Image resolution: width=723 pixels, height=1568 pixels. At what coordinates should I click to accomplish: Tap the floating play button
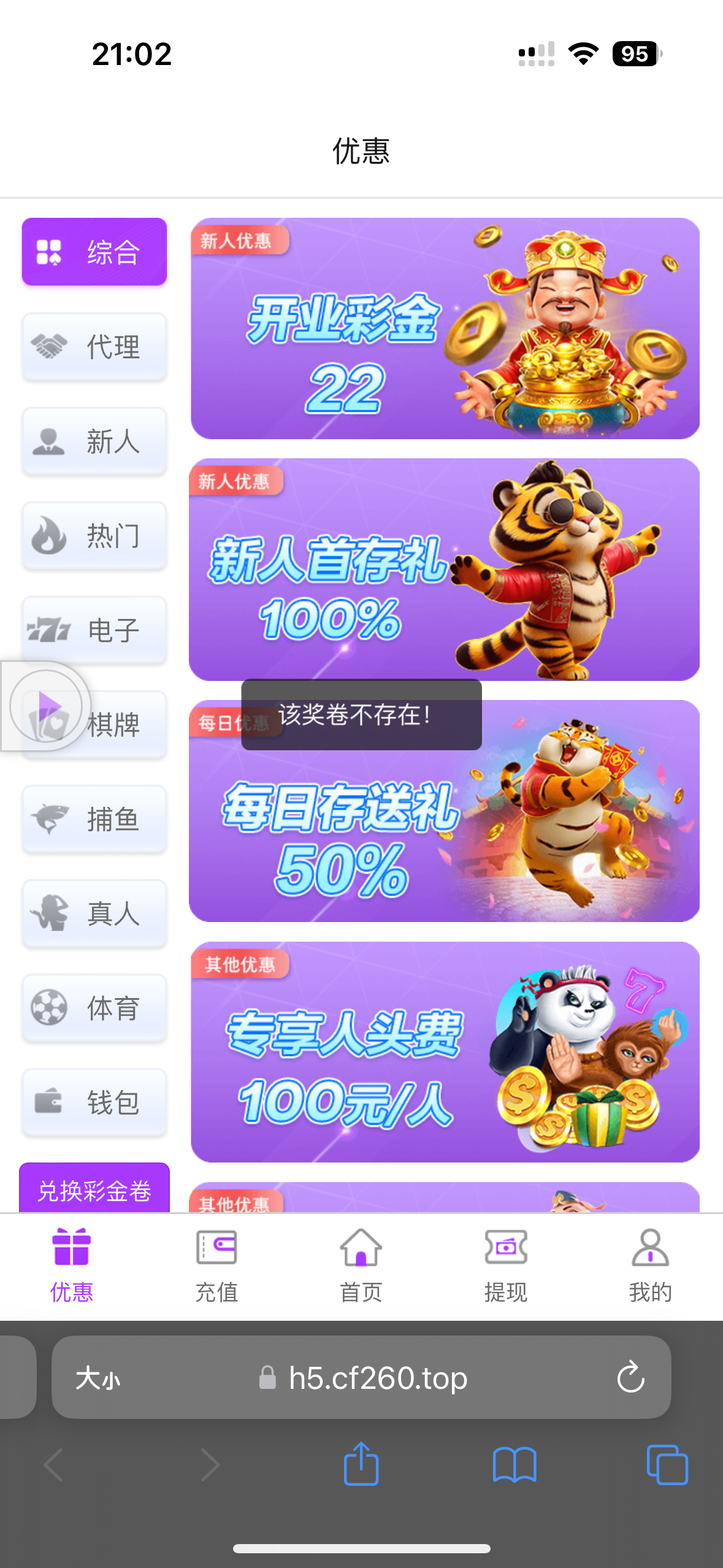pos(47,706)
